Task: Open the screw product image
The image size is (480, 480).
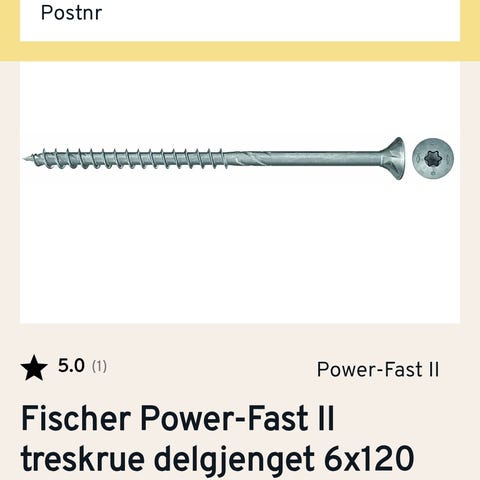Action: click(240, 192)
